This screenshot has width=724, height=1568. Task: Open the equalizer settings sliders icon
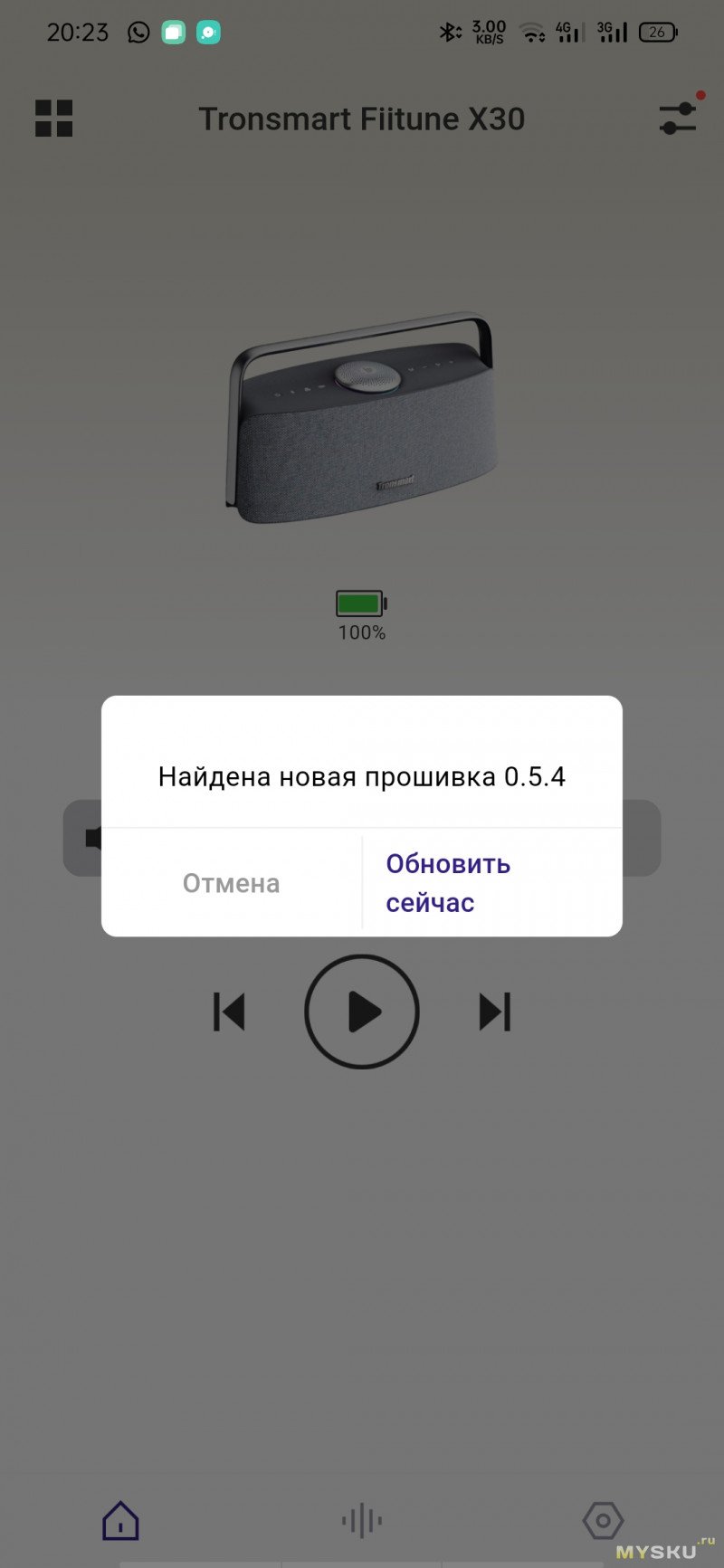point(678,119)
